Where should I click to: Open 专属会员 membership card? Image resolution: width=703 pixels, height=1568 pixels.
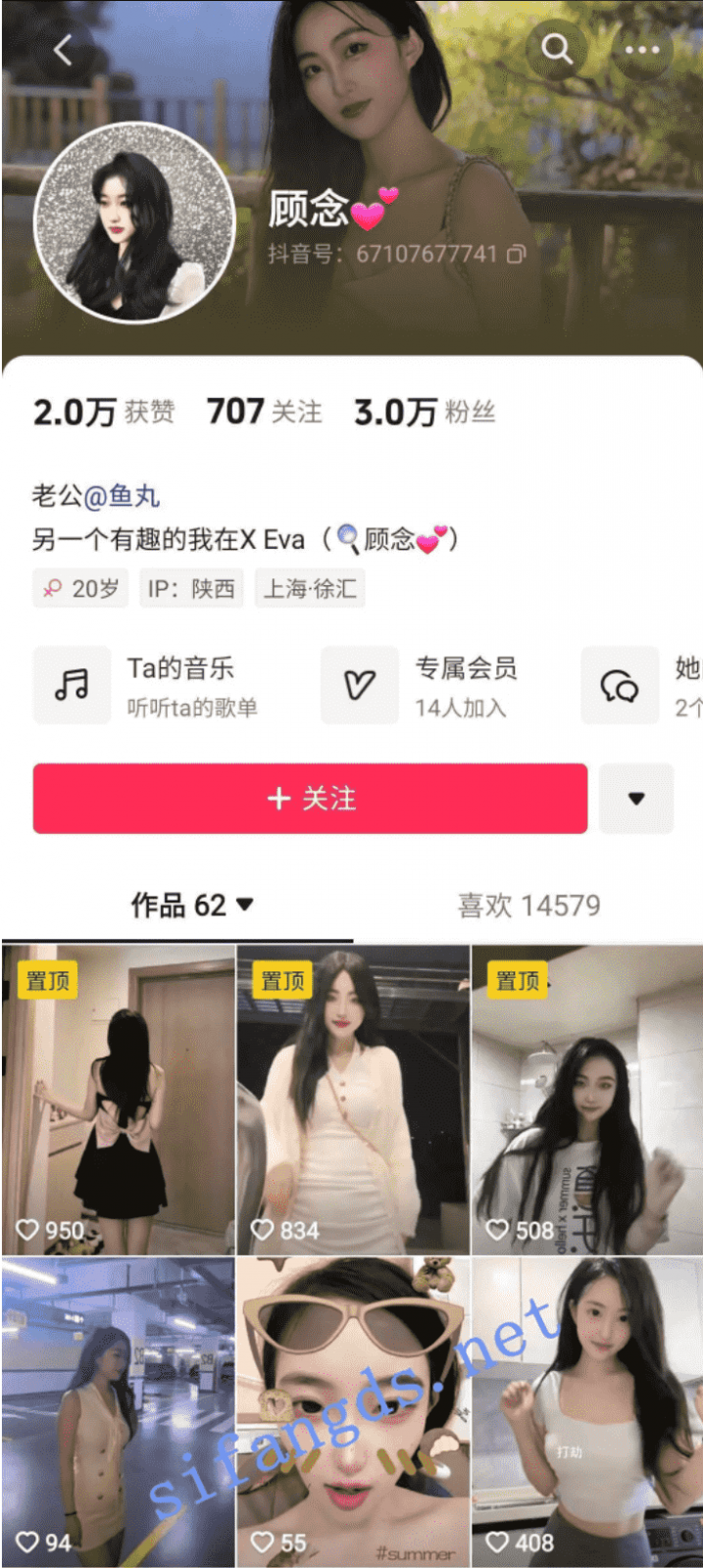[x=422, y=685]
